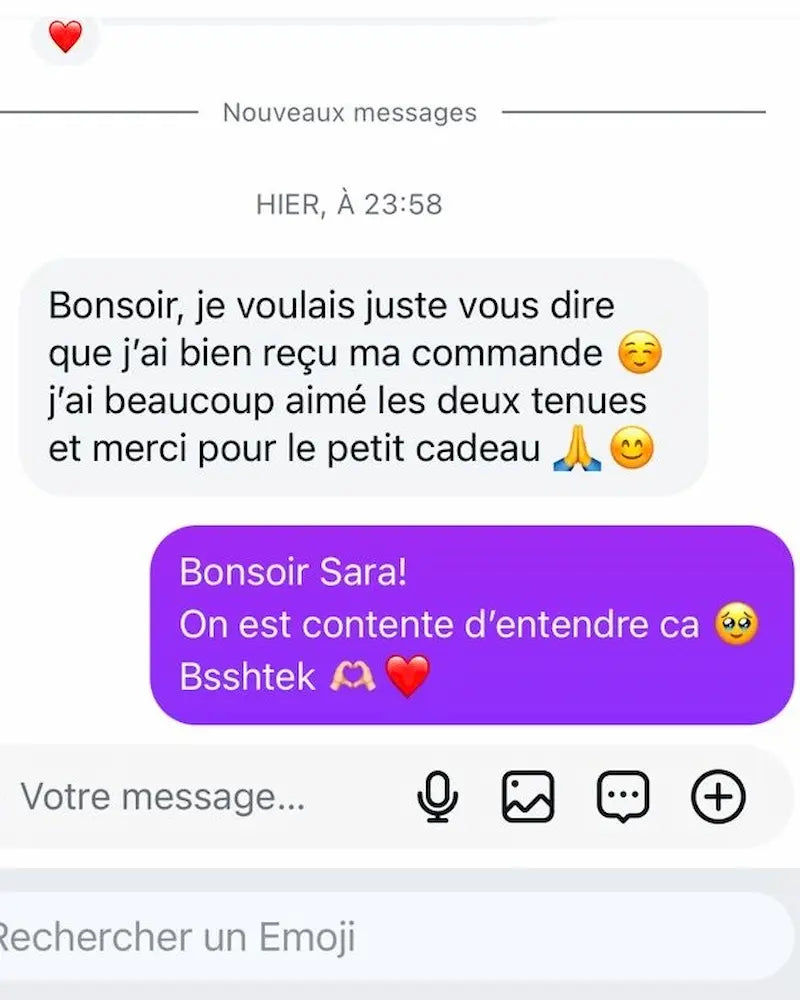Viewport: 800px width, 1000px height.
Task: Tap the plus icon for more options
Action: 719,797
